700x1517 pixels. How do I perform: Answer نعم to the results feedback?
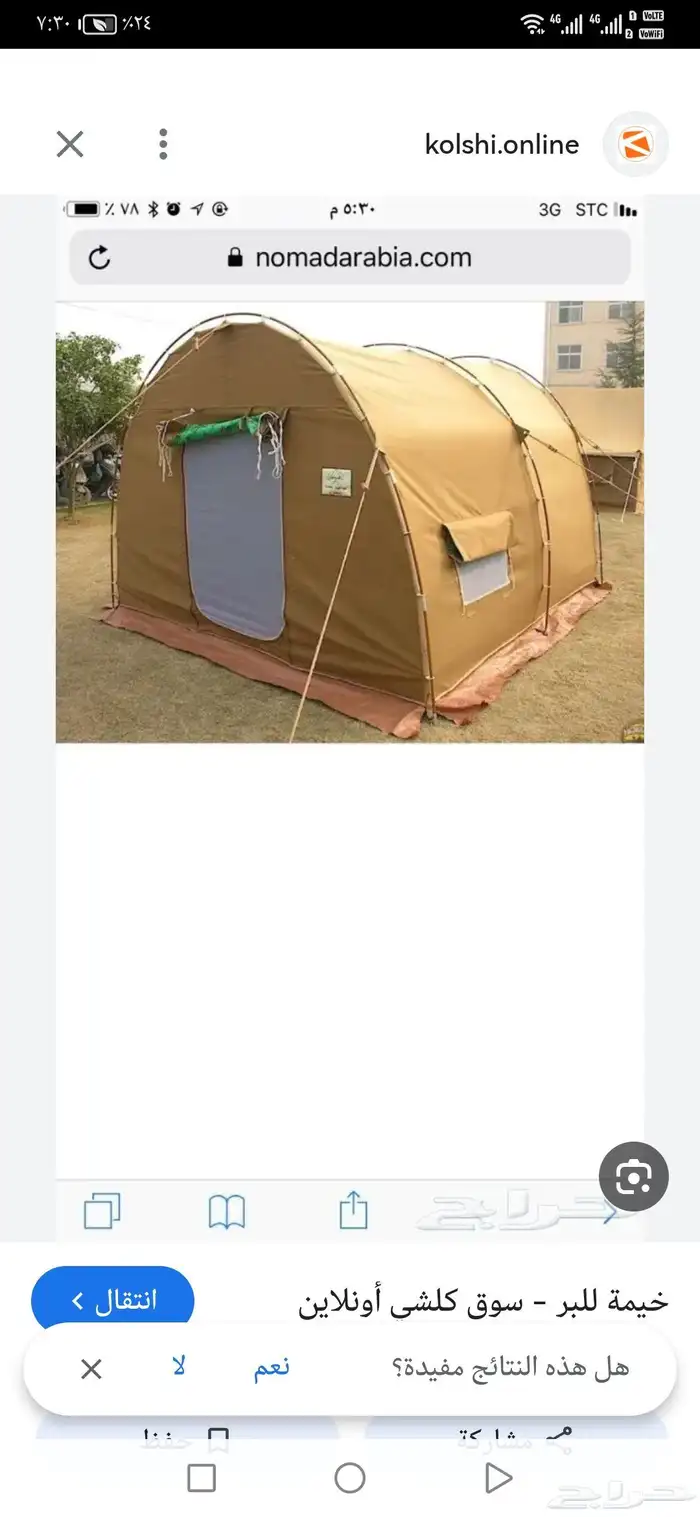click(271, 1368)
